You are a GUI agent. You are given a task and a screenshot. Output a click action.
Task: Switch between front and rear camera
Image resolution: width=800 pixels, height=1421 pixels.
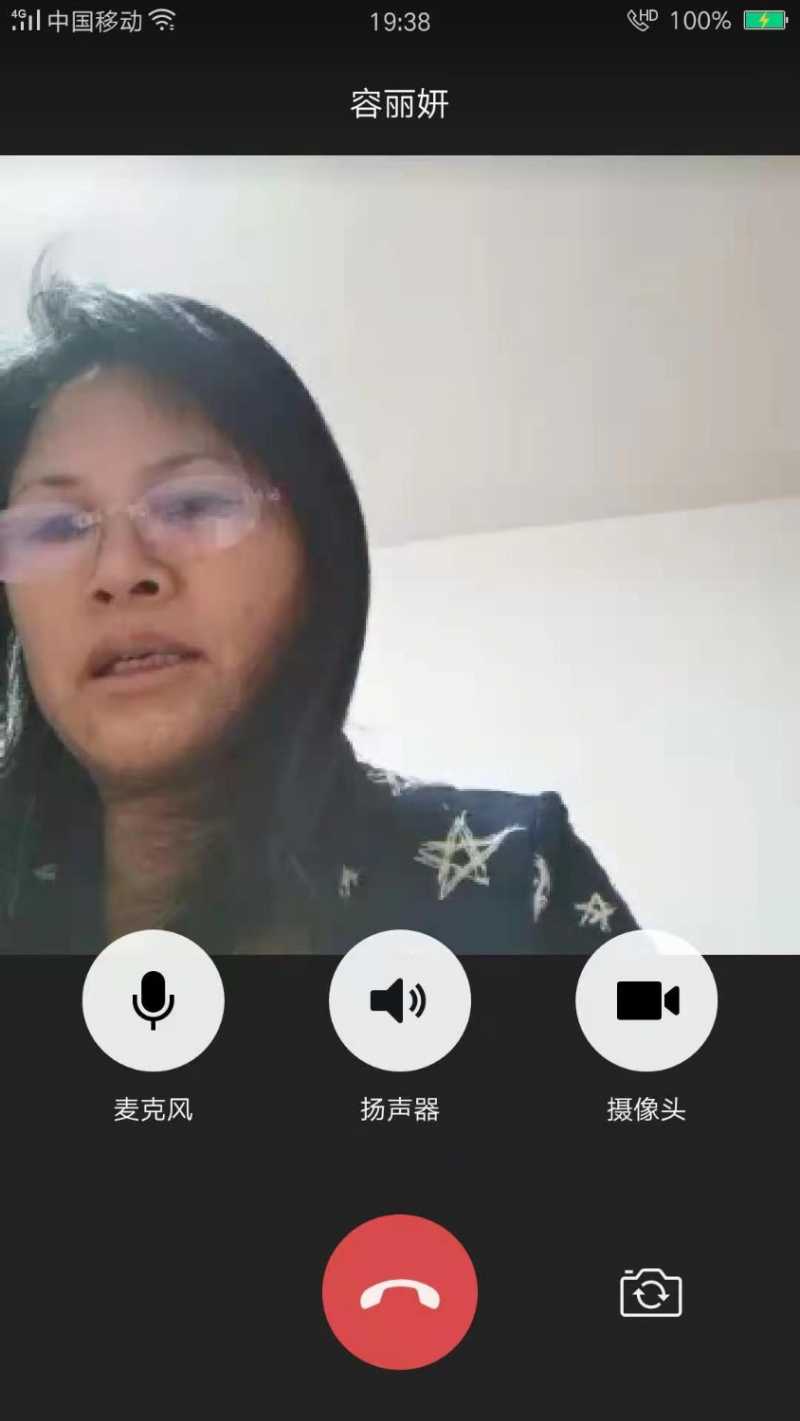(651, 1293)
